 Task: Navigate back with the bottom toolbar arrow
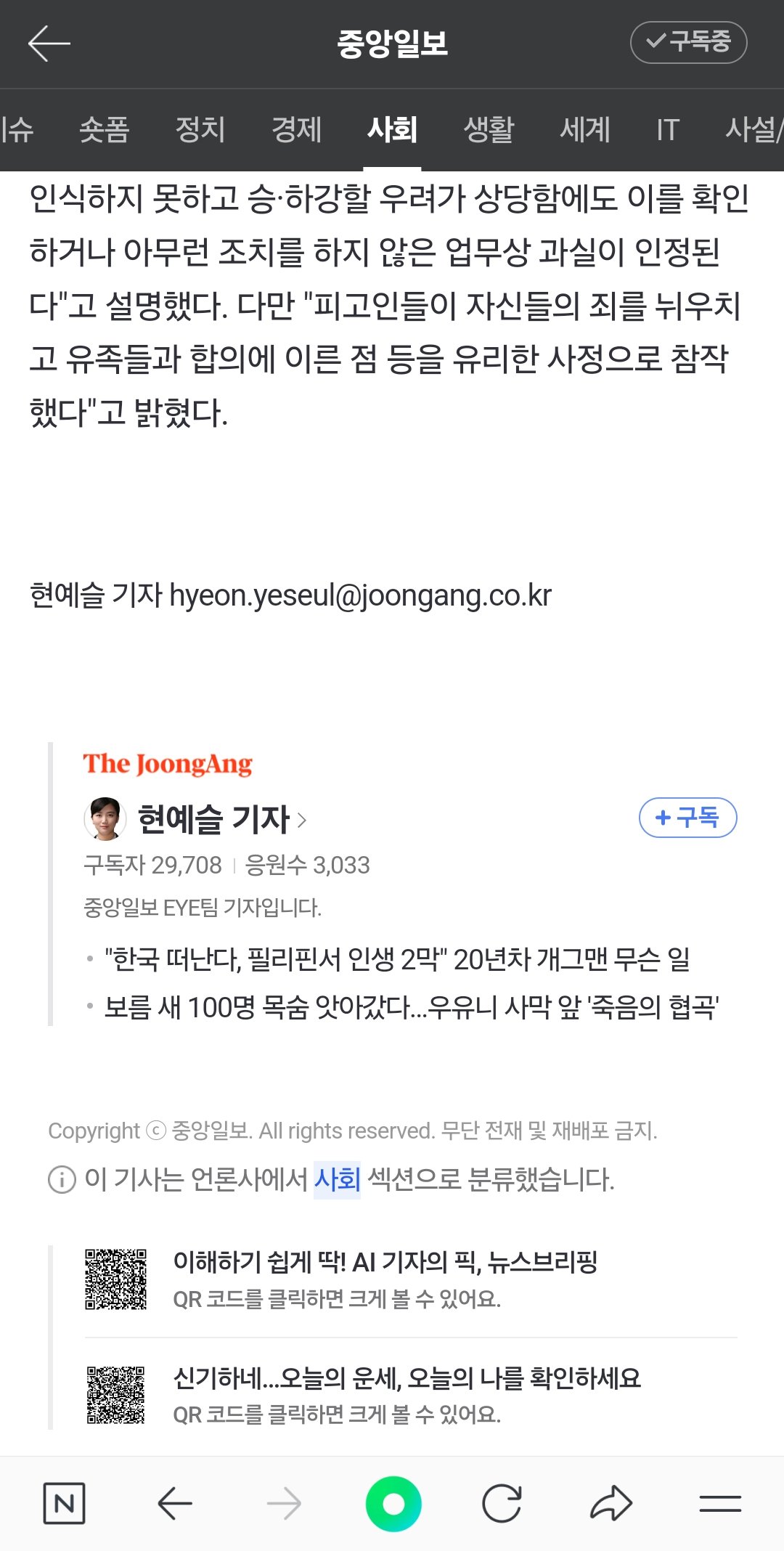click(175, 1503)
